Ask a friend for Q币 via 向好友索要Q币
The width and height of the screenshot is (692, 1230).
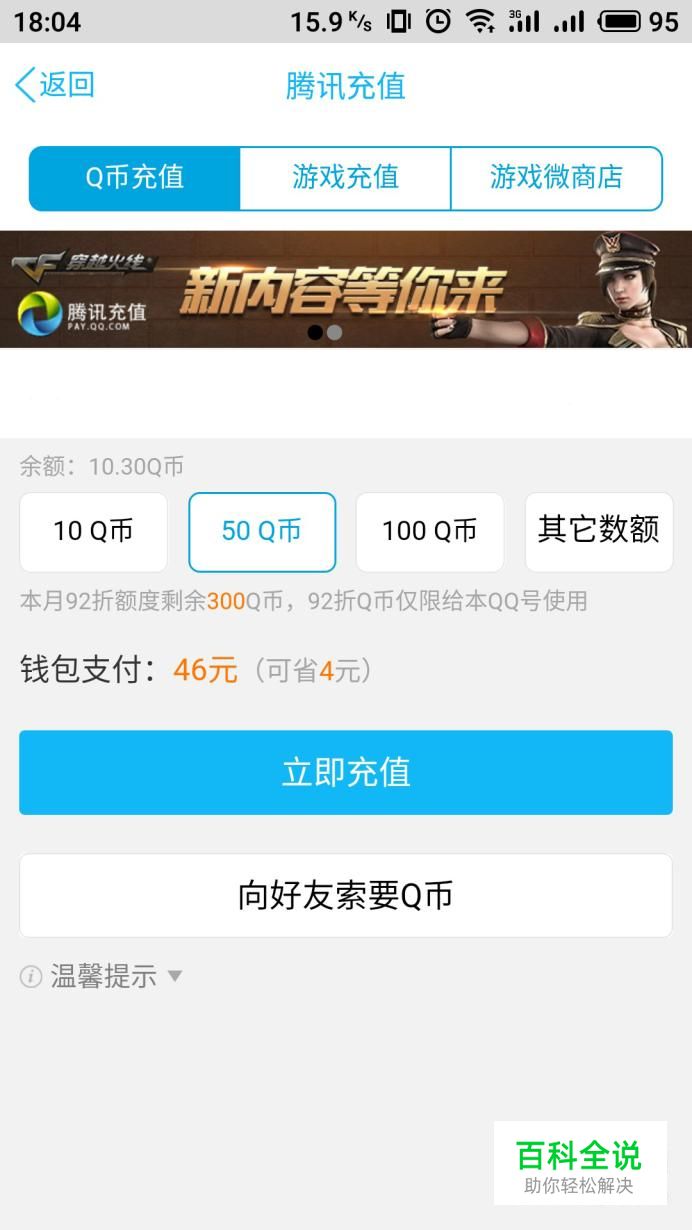point(345,895)
